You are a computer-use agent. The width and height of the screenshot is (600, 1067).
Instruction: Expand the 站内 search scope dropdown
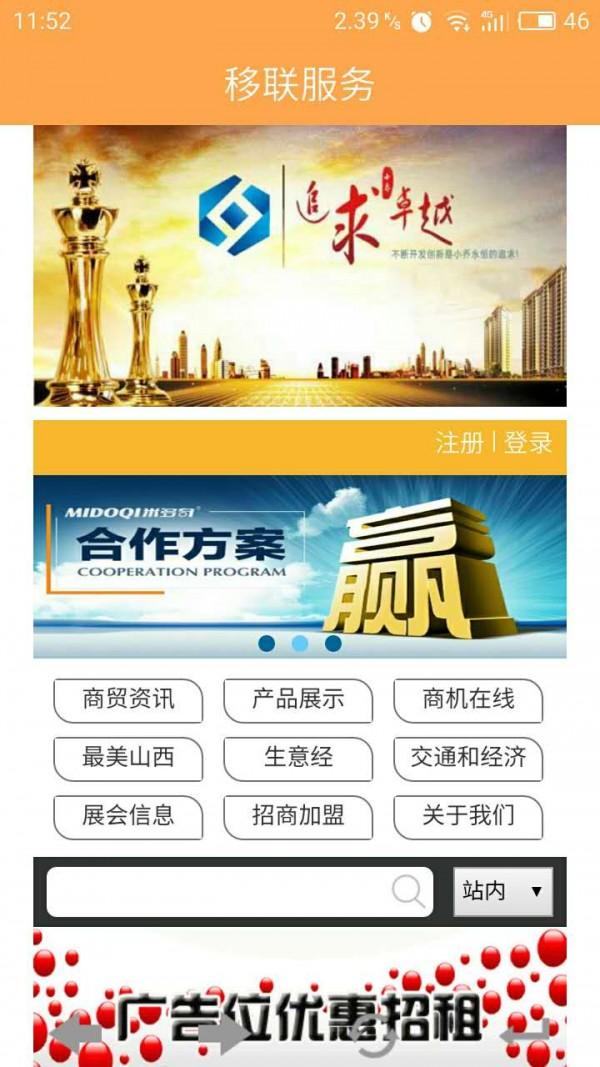[503, 891]
